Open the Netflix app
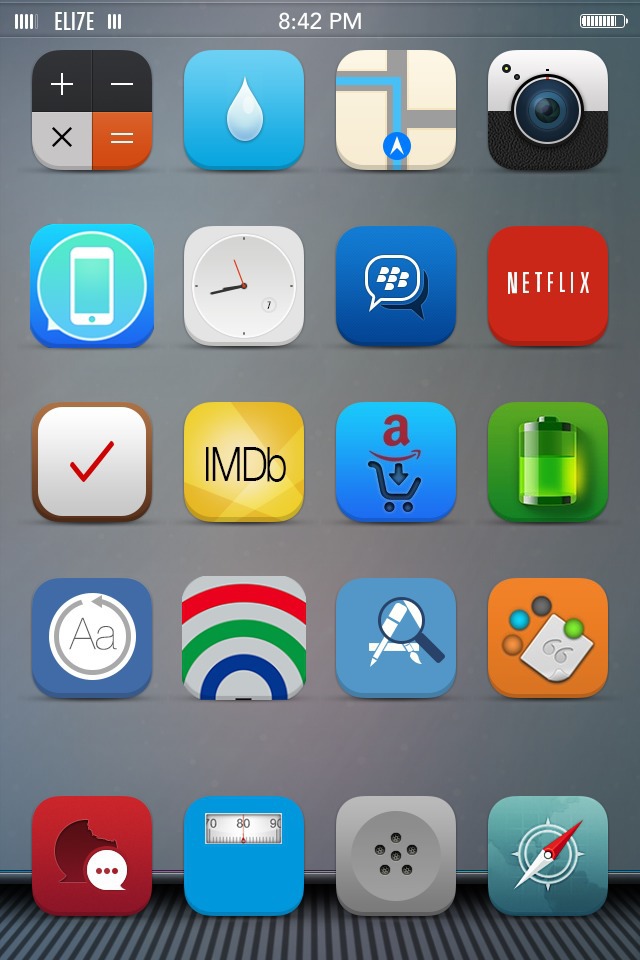Screen dimensions: 640x960 (x=548, y=286)
